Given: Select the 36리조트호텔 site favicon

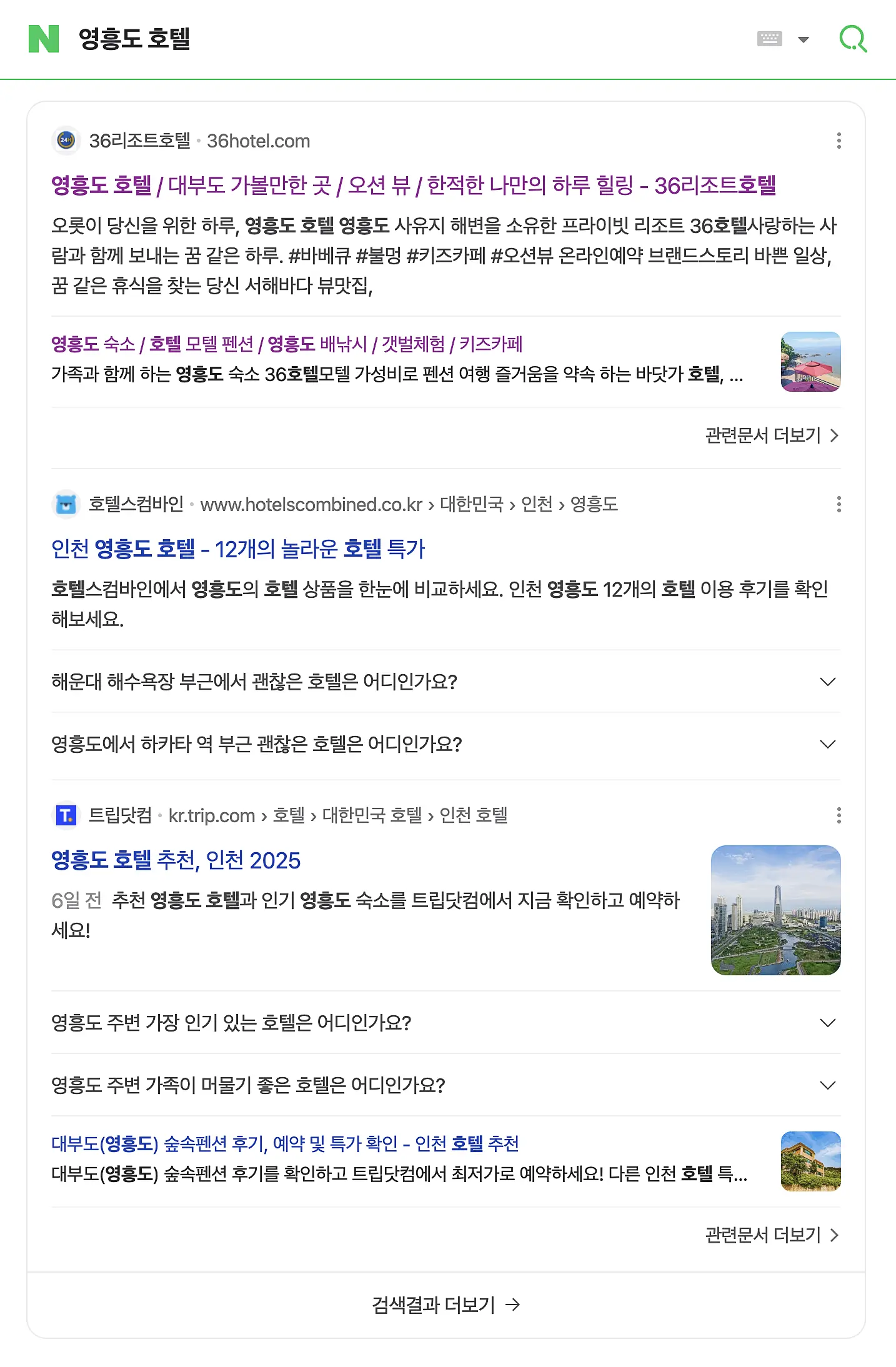Looking at the screenshot, I should click(65, 141).
